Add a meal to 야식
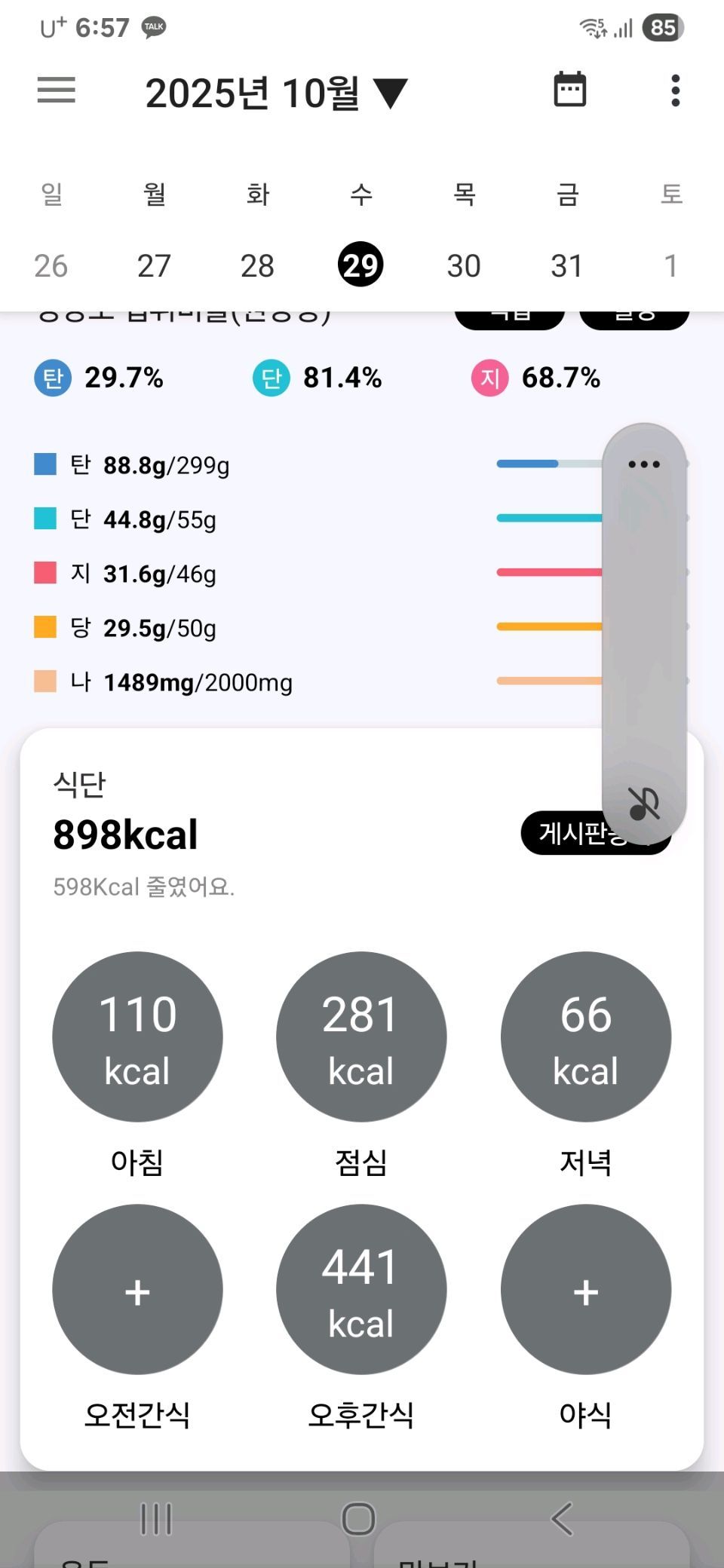 click(x=586, y=1289)
